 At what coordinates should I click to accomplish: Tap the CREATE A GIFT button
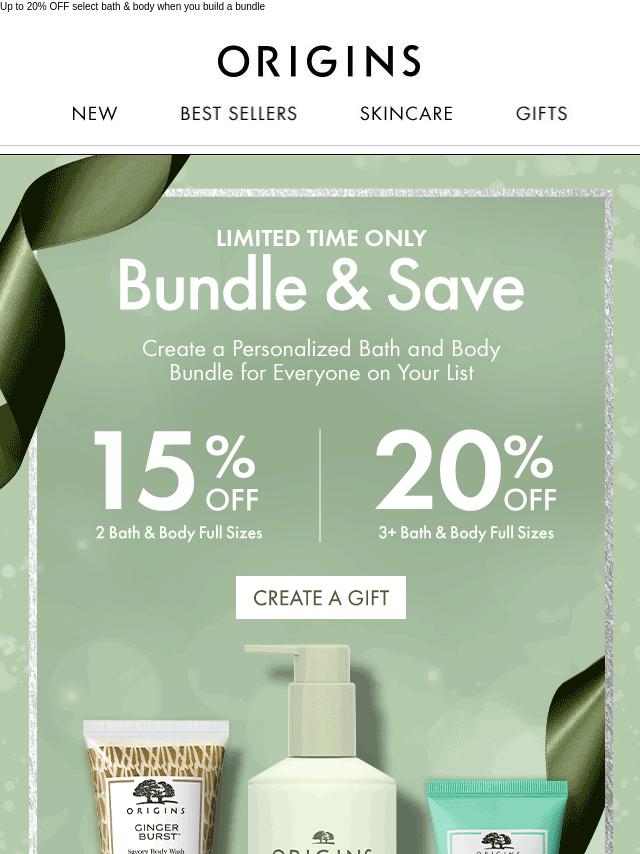[x=320, y=598]
